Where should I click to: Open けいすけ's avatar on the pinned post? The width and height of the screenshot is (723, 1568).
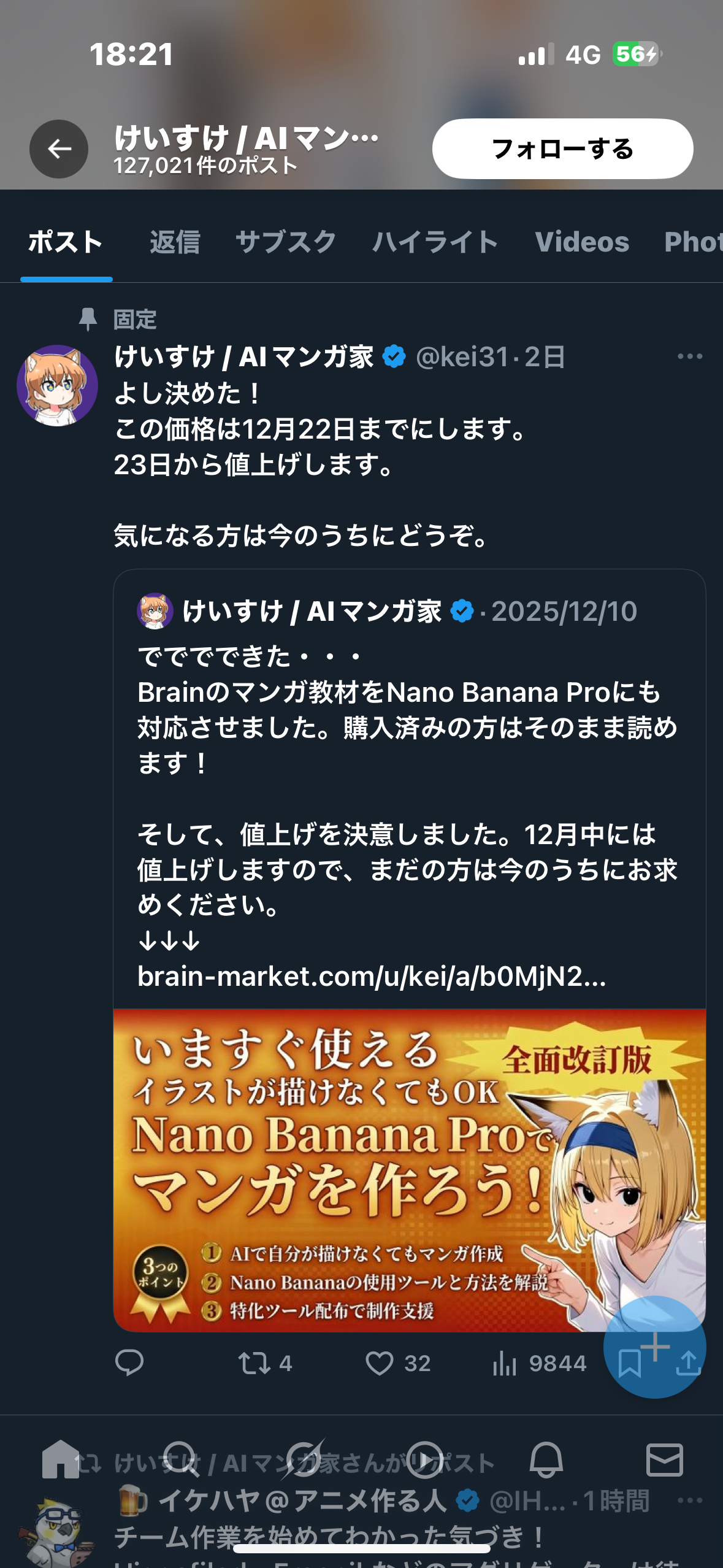(57, 385)
